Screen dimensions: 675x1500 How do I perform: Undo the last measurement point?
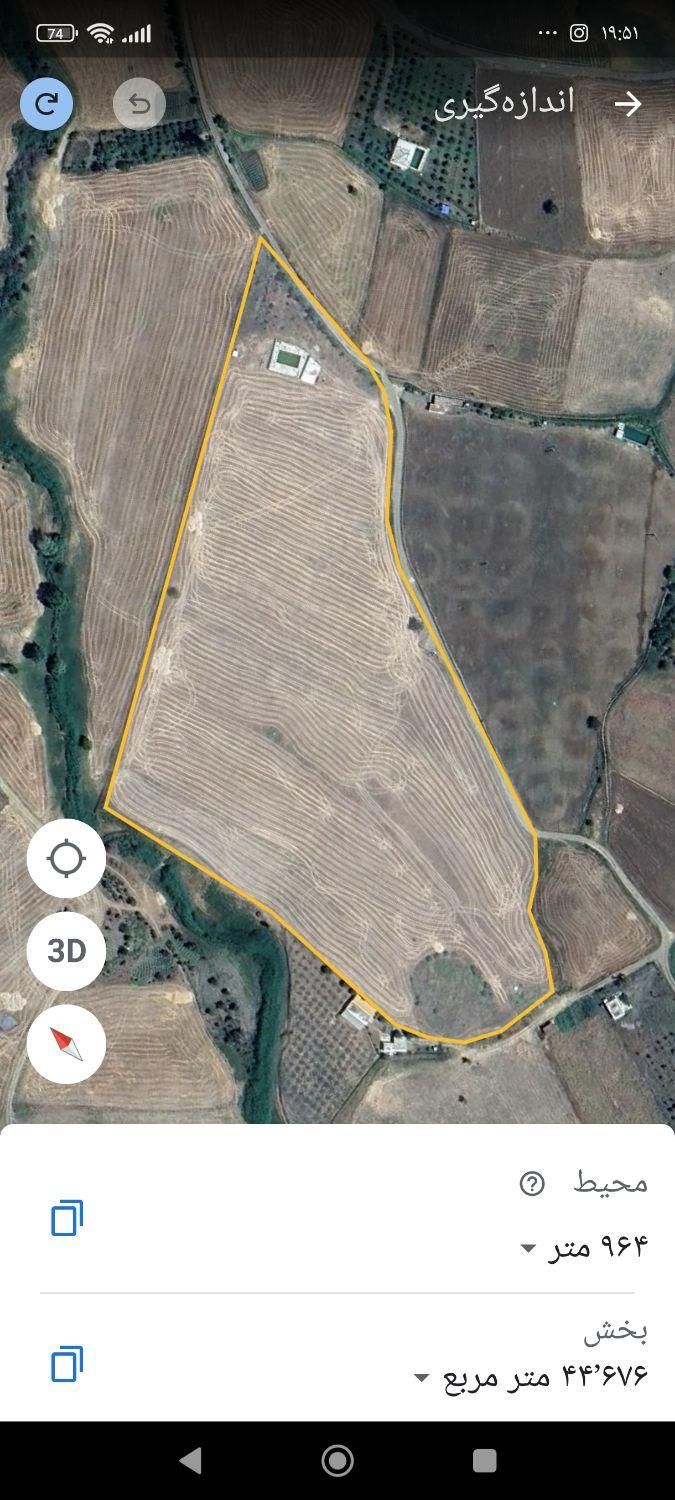click(139, 104)
